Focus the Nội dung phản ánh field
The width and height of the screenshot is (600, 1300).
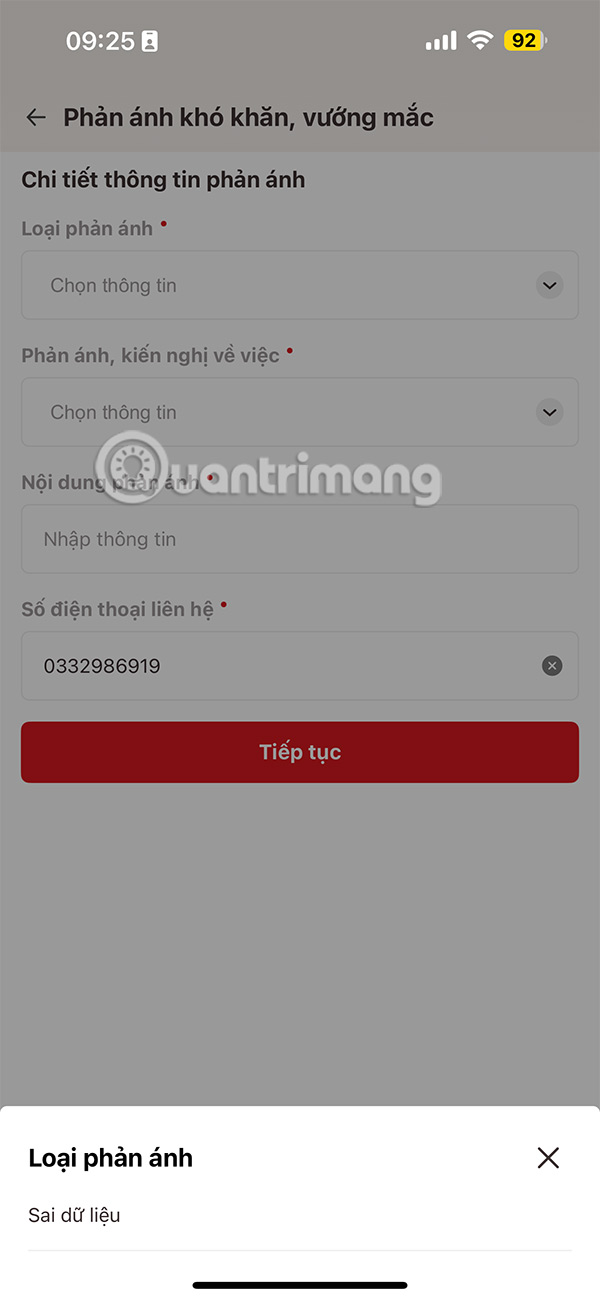tap(300, 539)
